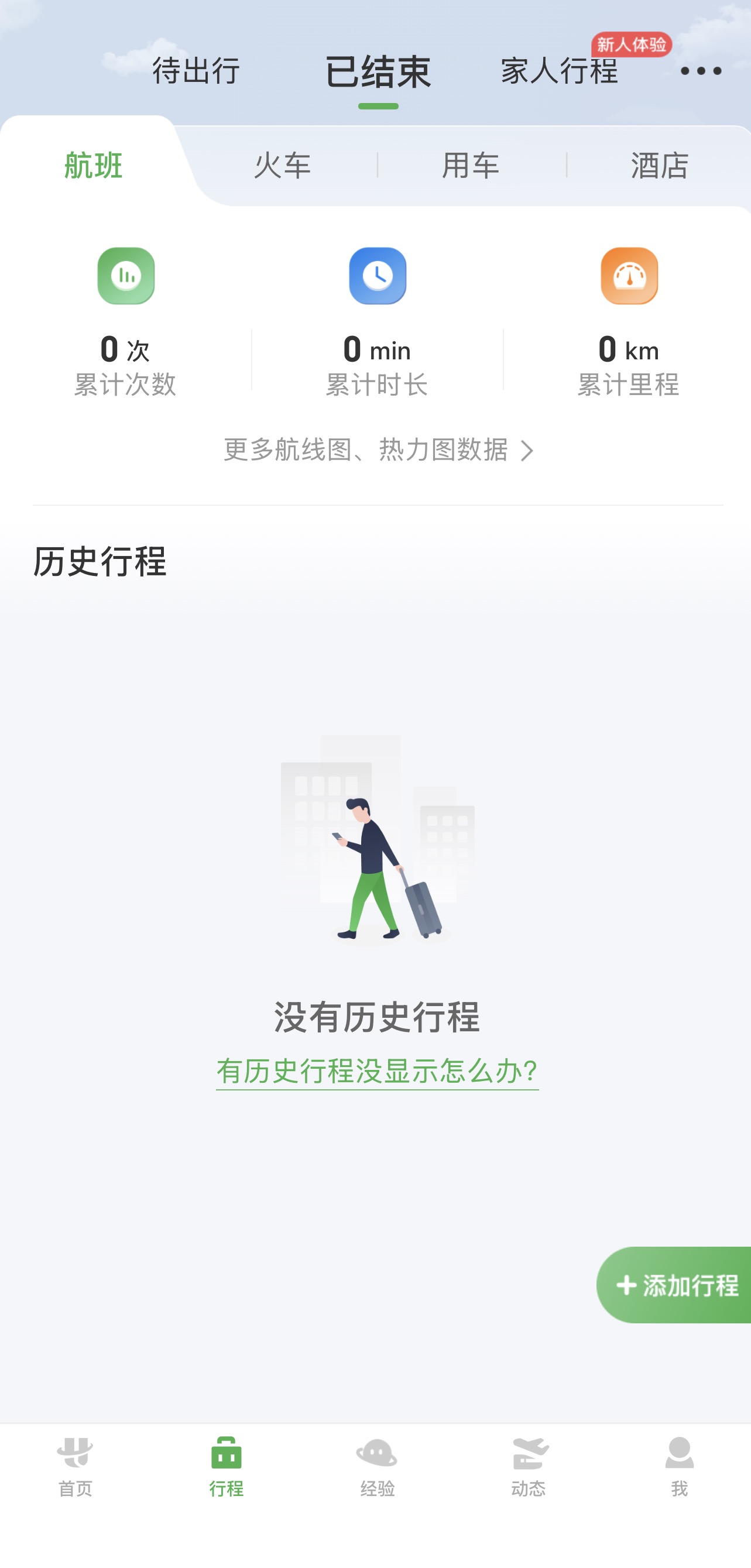Go to the 首页 bottom tab
This screenshot has height=1568, width=751.
click(x=75, y=1467)
